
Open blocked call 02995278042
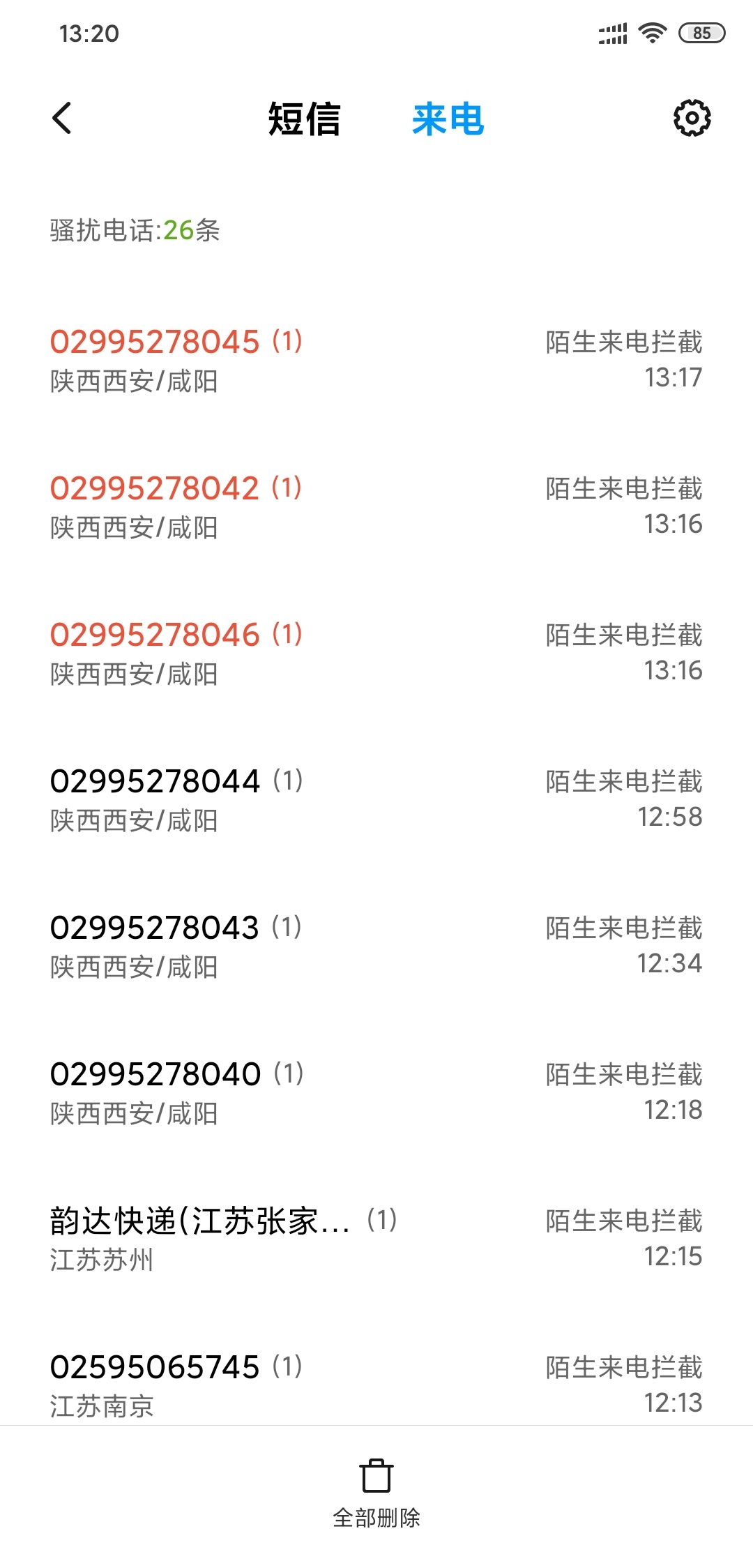[x=376, y=506]
